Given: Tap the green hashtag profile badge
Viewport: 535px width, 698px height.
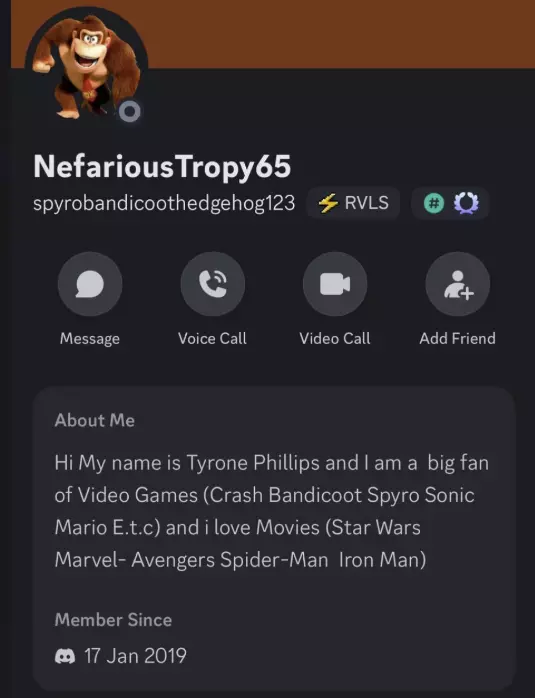Looking at the screenshot, I should [434, 203].
